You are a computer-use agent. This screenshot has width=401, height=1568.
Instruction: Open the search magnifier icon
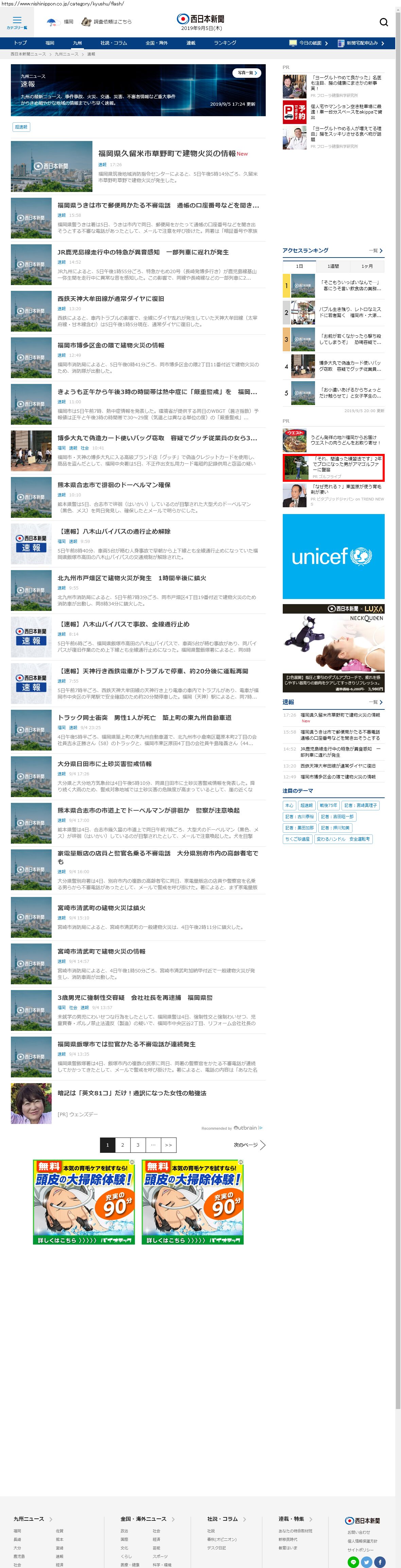383,22
